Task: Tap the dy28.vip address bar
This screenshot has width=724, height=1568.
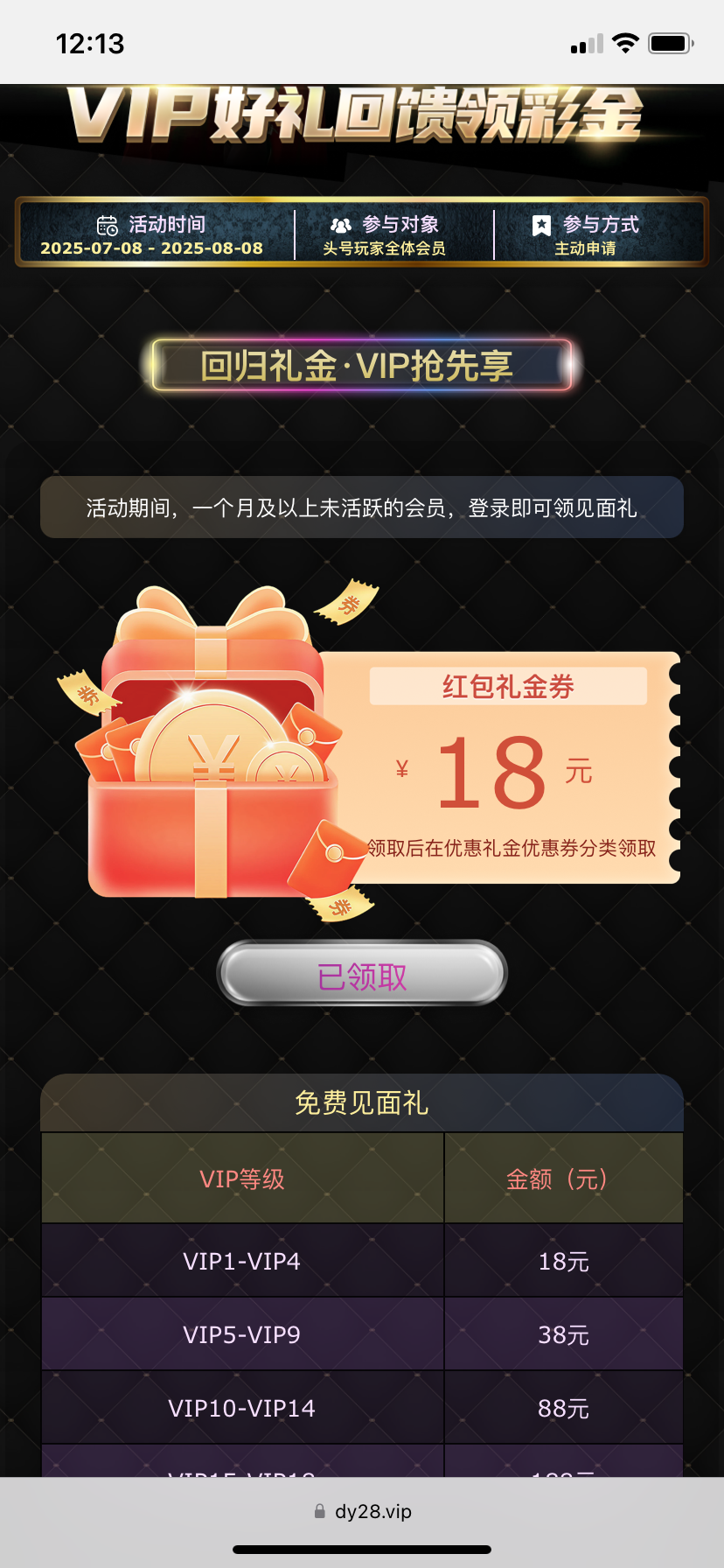Action: [362, 1511]
